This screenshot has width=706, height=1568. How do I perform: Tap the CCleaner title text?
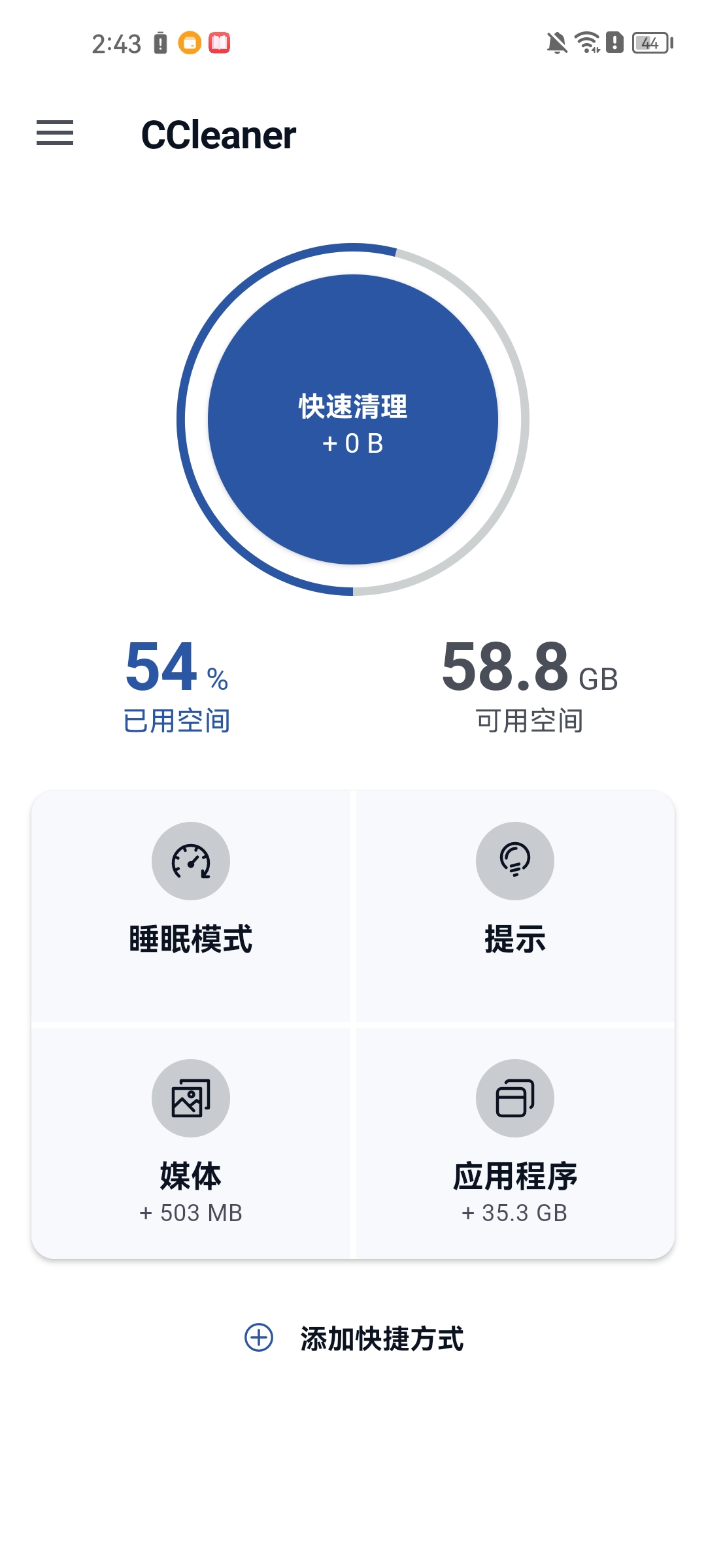(x=218, y=135)
